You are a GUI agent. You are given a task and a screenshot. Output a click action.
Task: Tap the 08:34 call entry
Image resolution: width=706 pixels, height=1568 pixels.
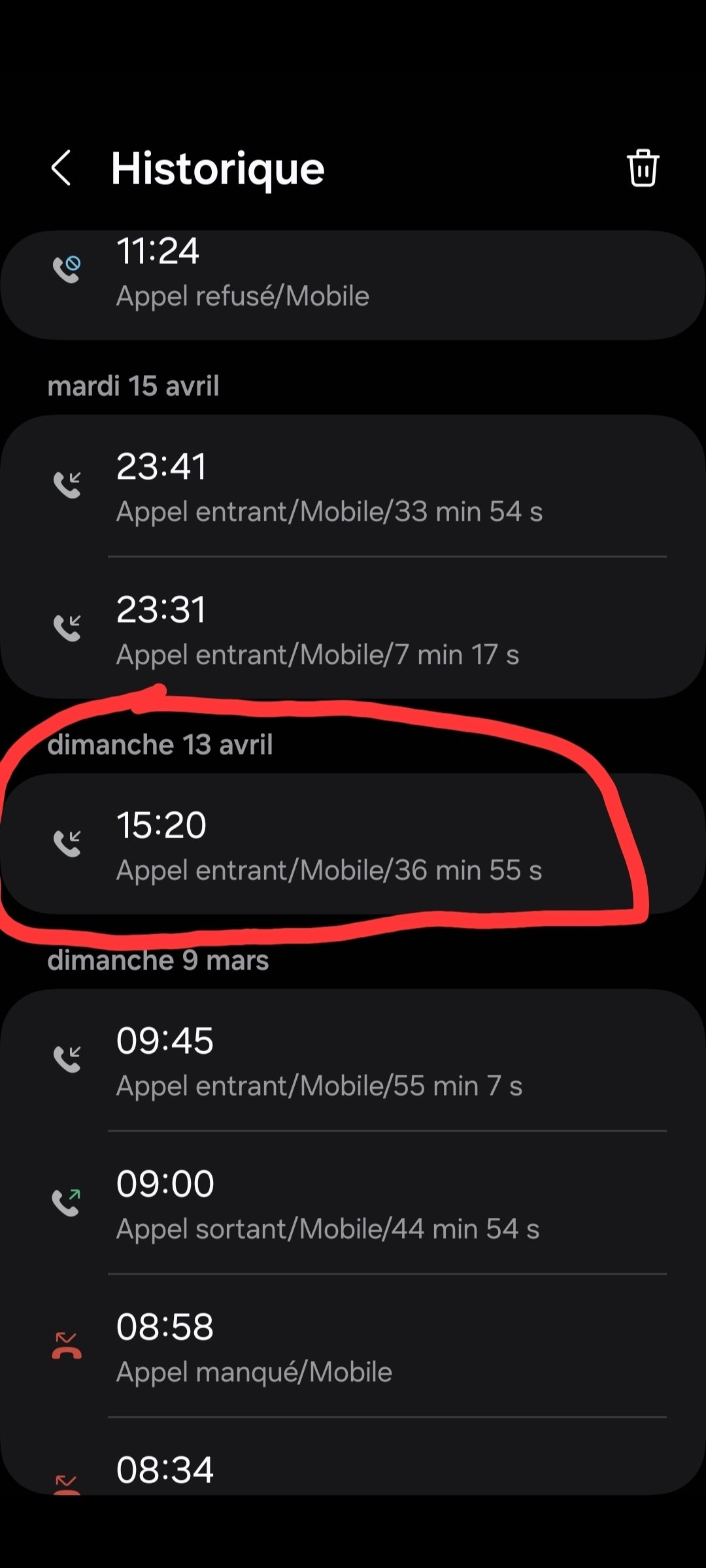[353, 1470]
